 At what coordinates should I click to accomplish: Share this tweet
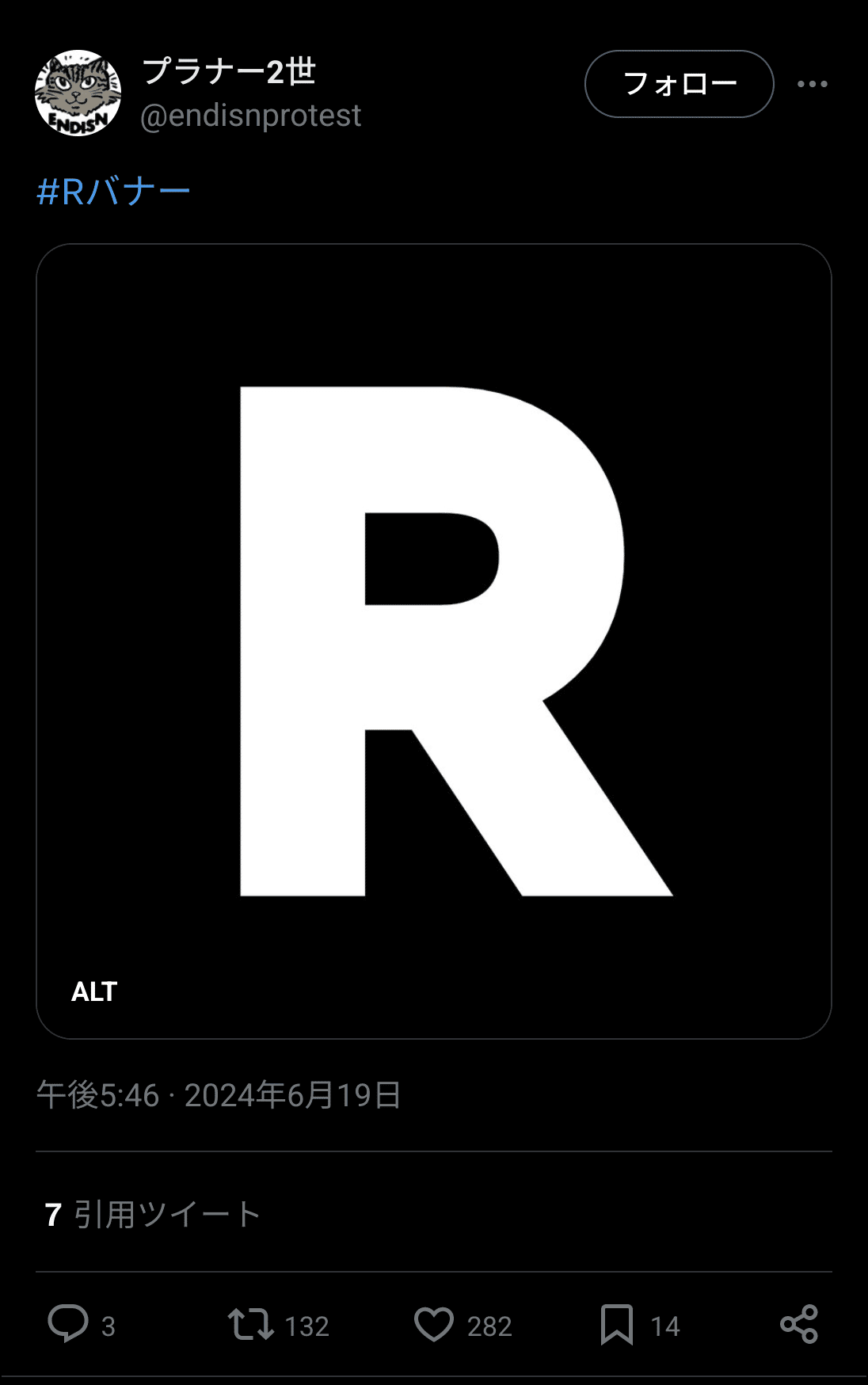(798, 1324)
